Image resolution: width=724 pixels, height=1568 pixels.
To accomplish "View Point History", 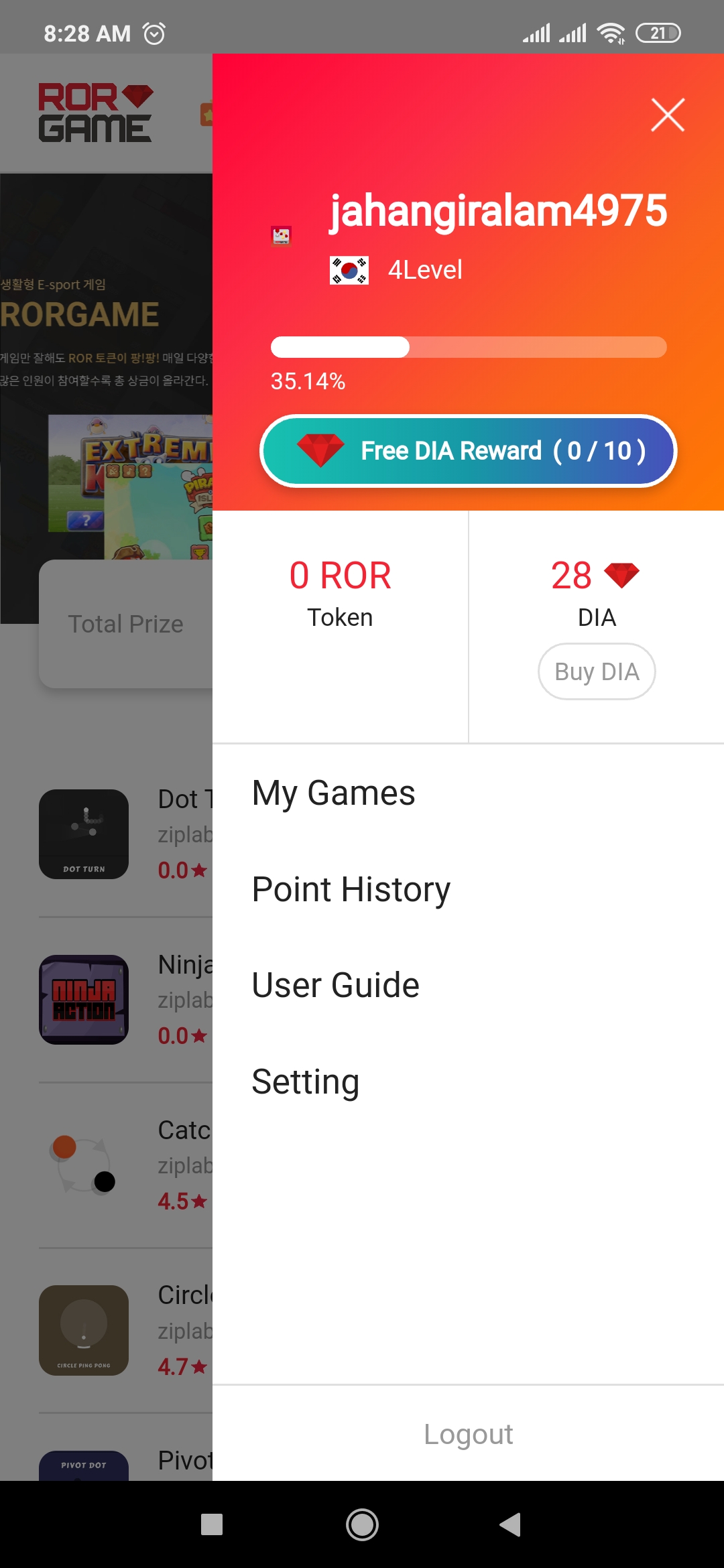I will pyautogui.click(x=351, y=890).
